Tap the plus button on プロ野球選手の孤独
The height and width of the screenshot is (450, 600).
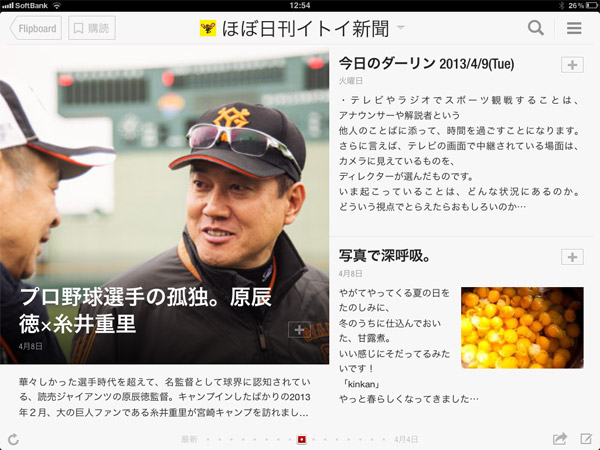point(298,329)
